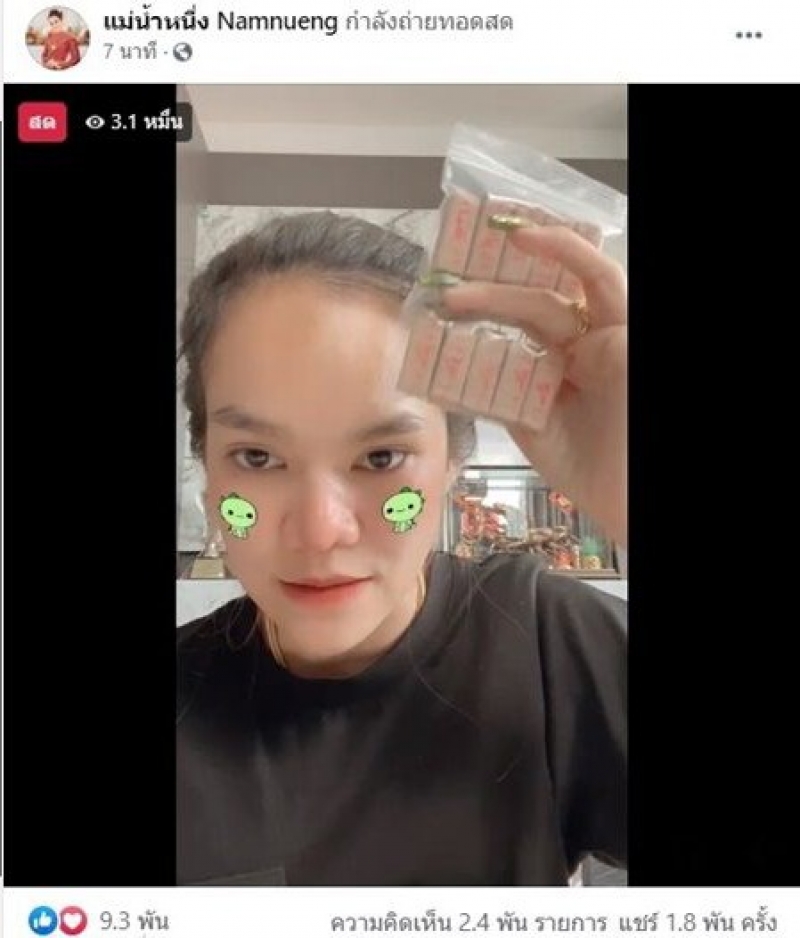Open แม่น้ำหนึ่ง Namnueng profile picture
The width and height of the screenshot is (800, 938).
click(57, 38)
